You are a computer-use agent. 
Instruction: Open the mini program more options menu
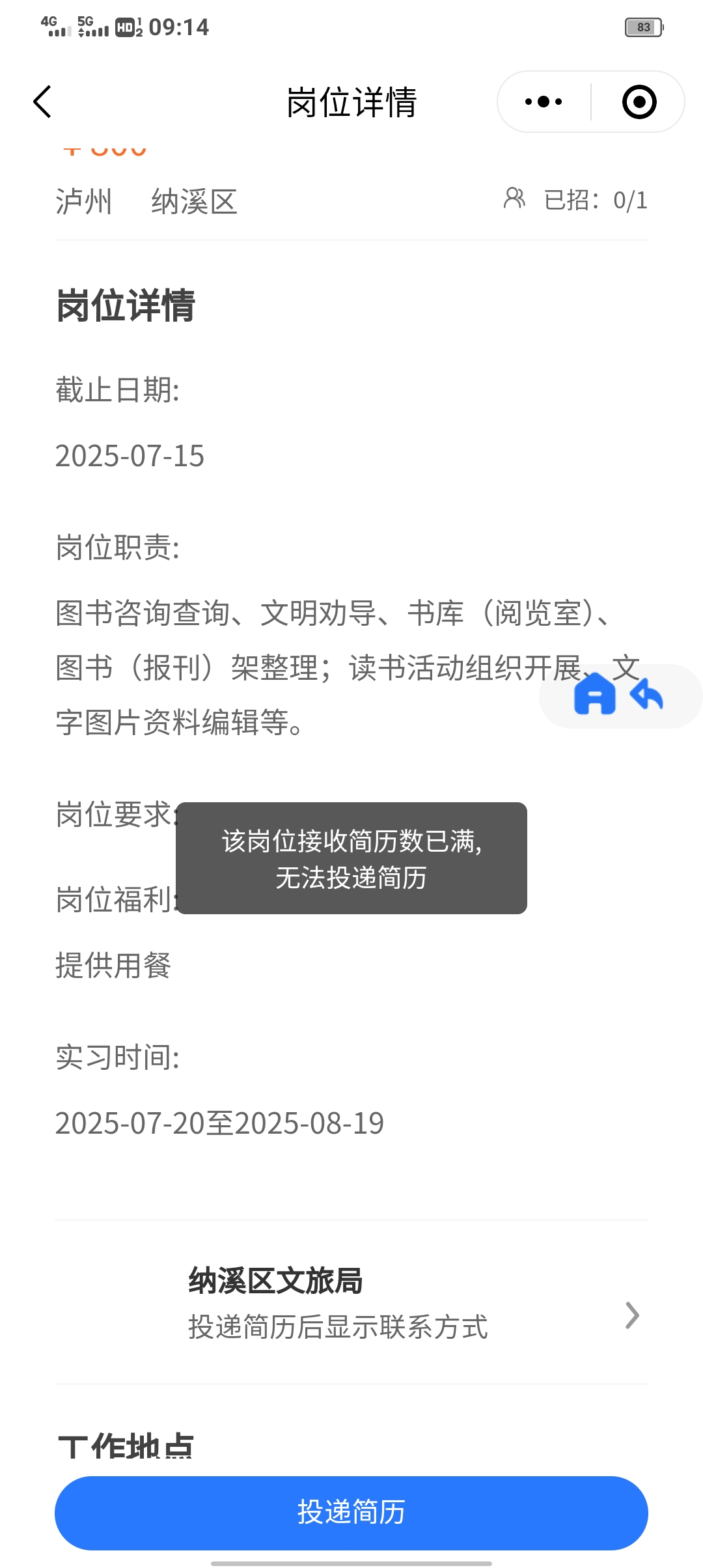(544, 102)
